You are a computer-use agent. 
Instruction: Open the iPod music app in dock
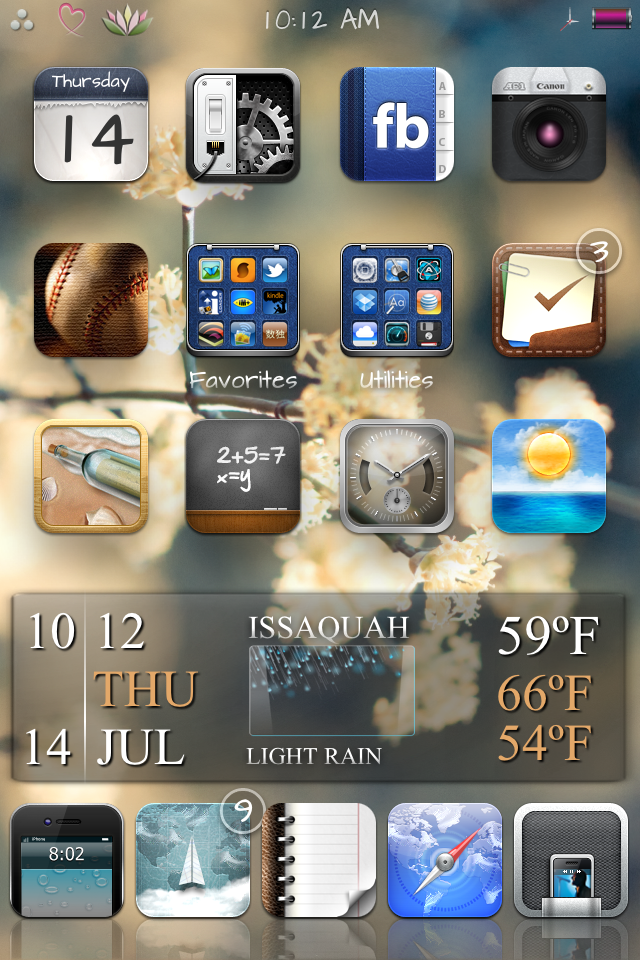570,860
